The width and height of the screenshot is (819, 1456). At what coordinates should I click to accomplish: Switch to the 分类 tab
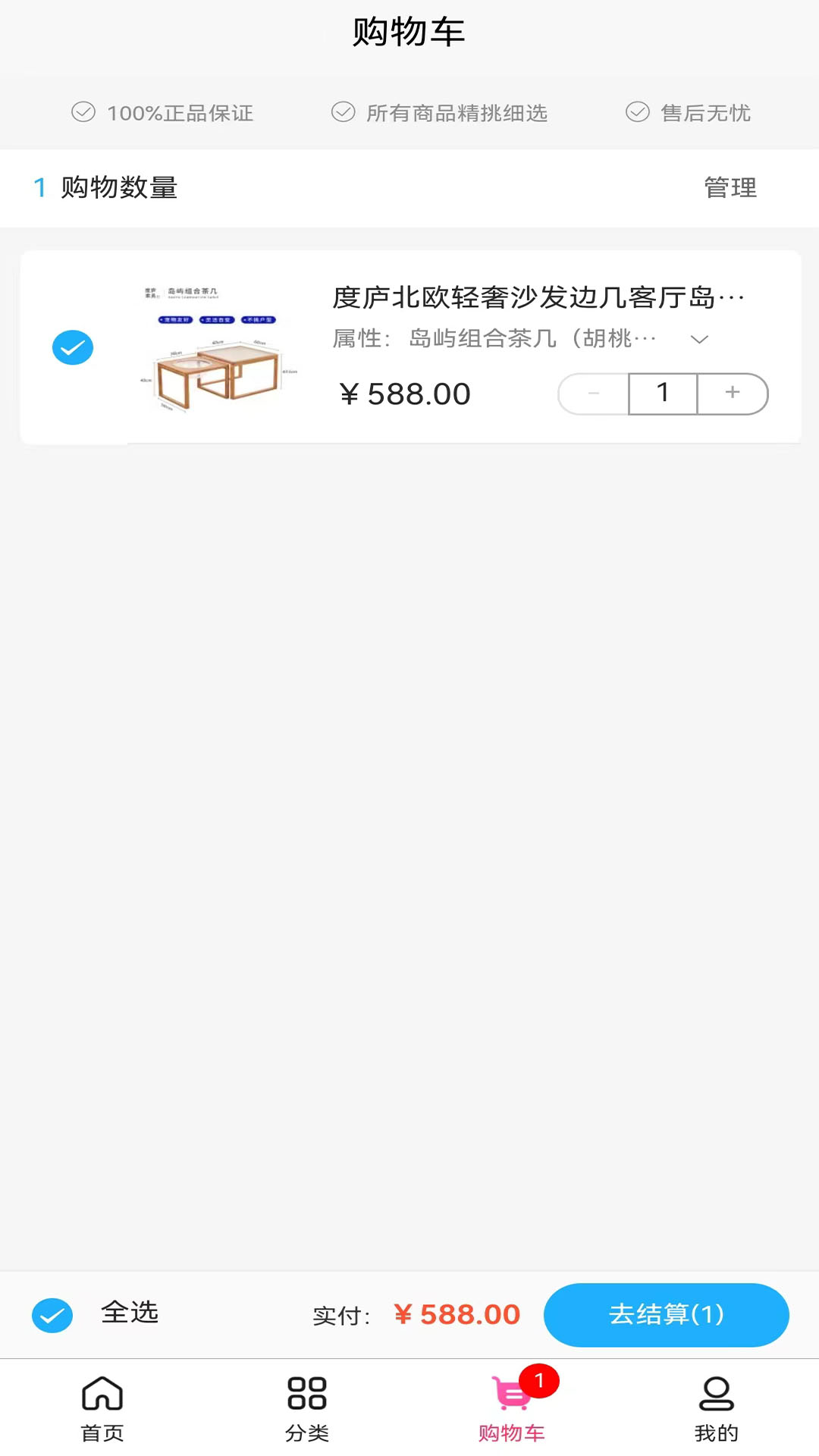307,1408
